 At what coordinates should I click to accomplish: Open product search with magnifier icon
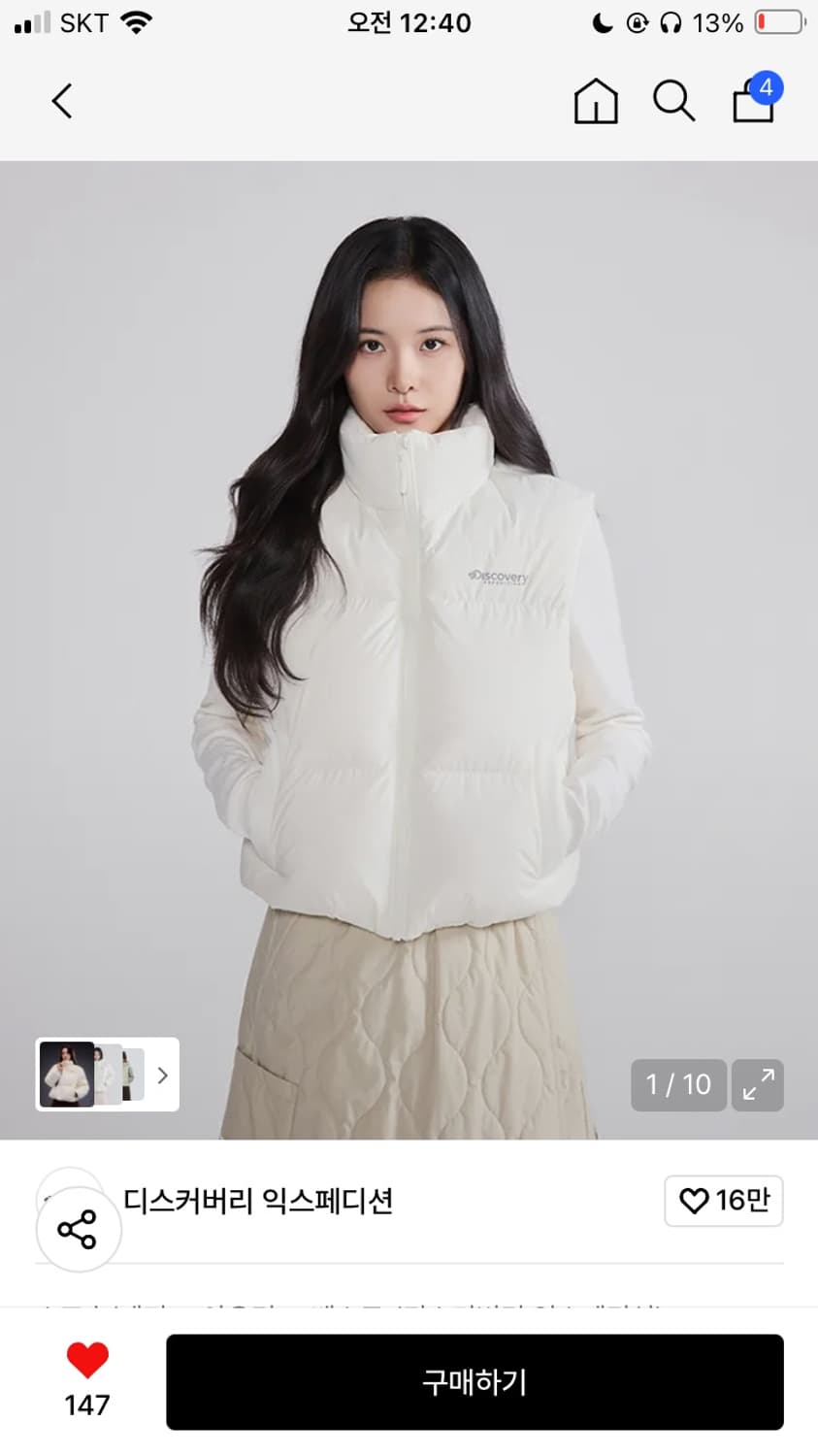tap(674, 100)
